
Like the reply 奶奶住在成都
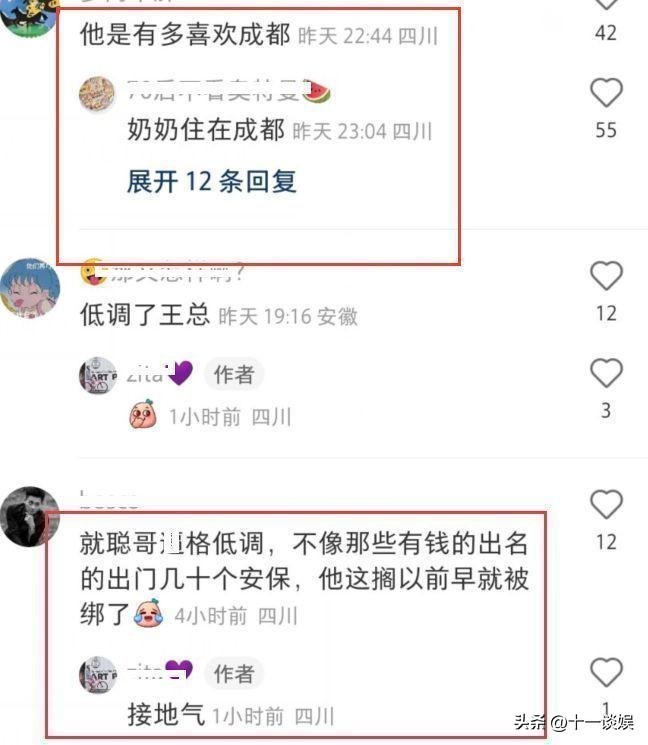(606, 93)
